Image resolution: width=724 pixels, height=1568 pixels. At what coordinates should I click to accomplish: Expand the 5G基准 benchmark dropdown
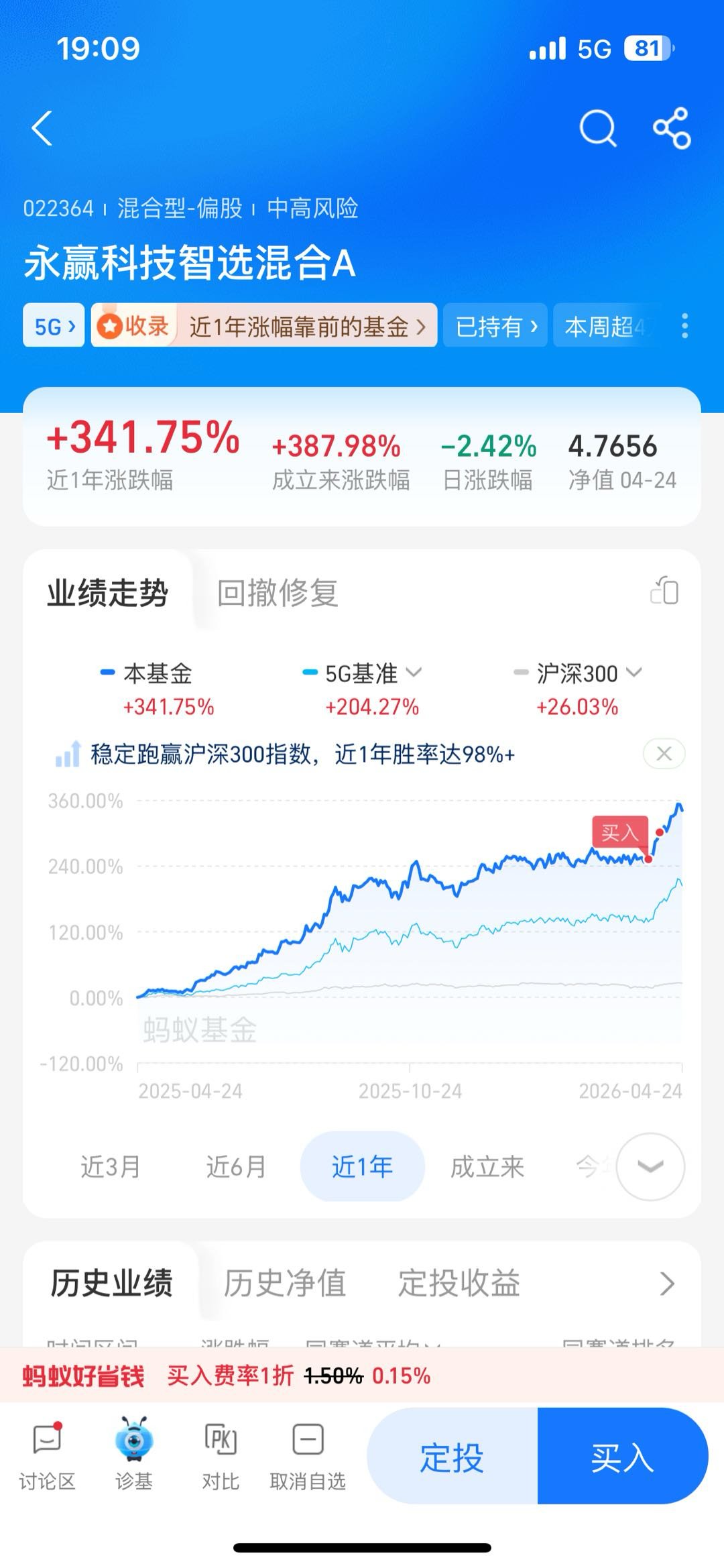pyautogui.click(x=414, y=673)
